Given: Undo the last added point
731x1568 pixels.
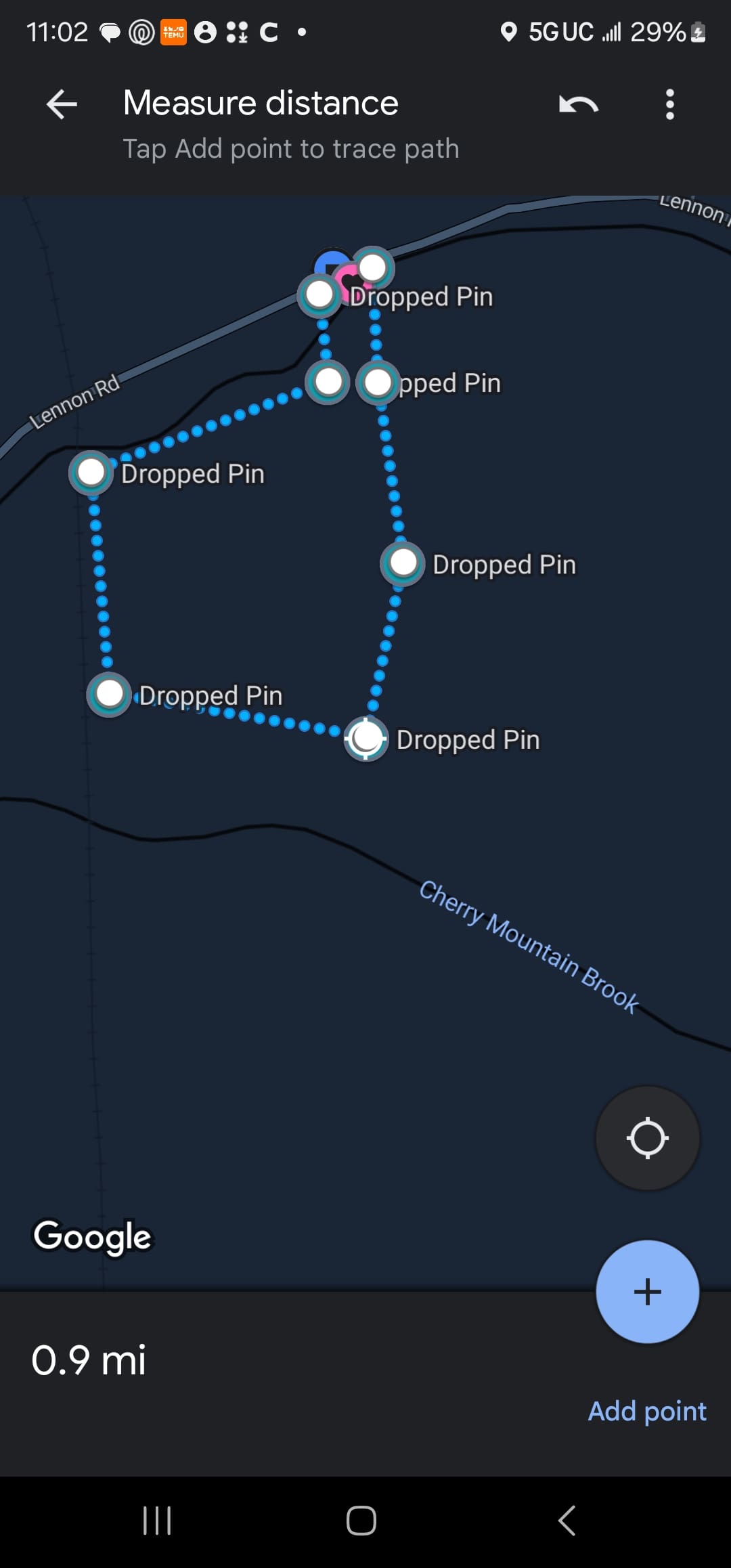Looking at the screenshot, I should (x=579, y=104).
